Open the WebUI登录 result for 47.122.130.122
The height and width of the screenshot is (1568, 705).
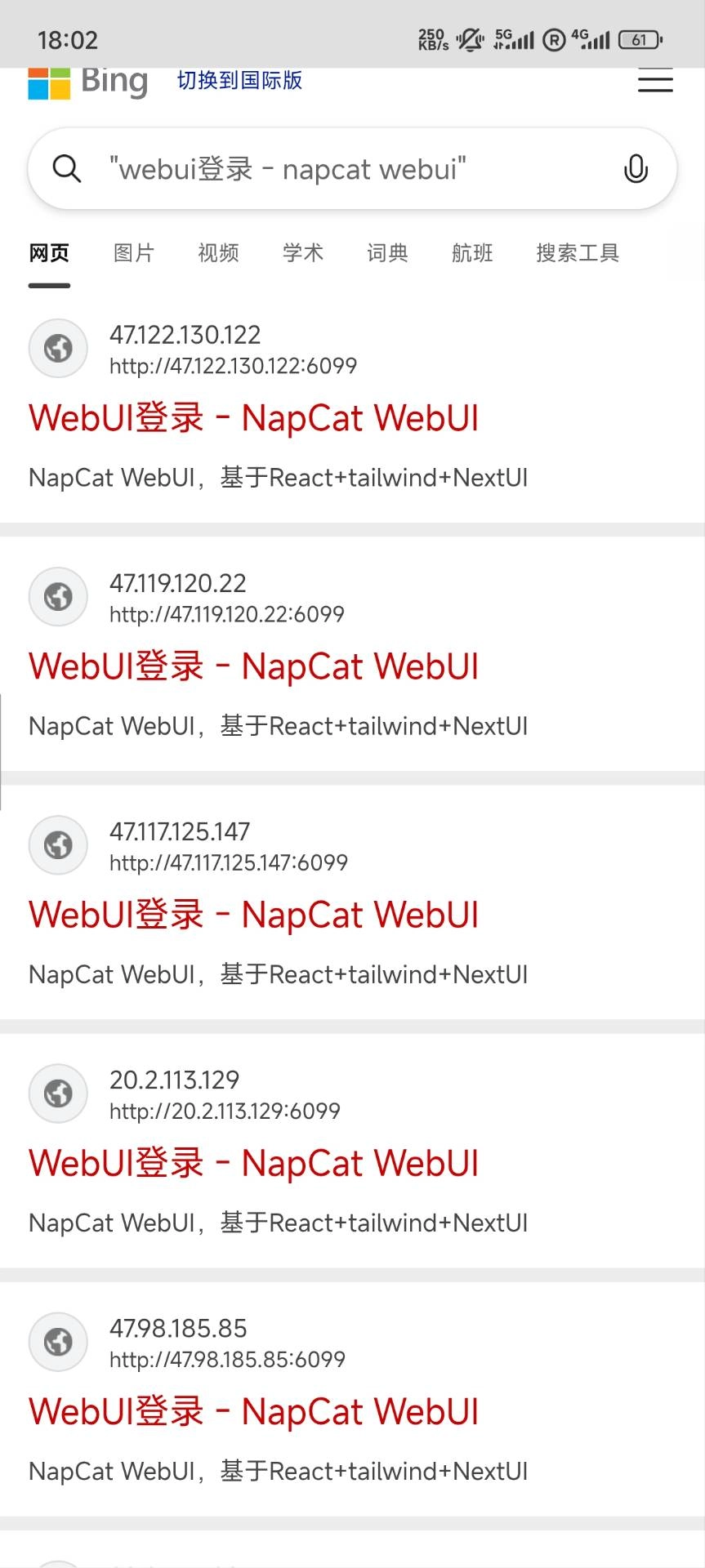[252, 417]
